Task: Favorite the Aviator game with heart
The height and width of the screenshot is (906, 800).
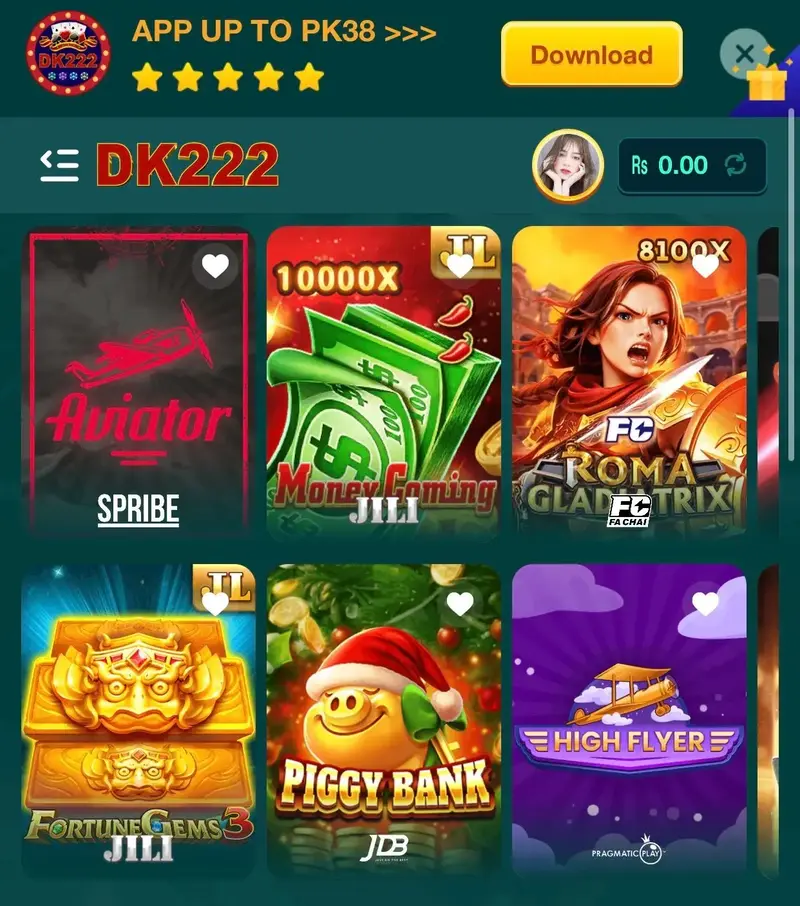Action: 215,265
